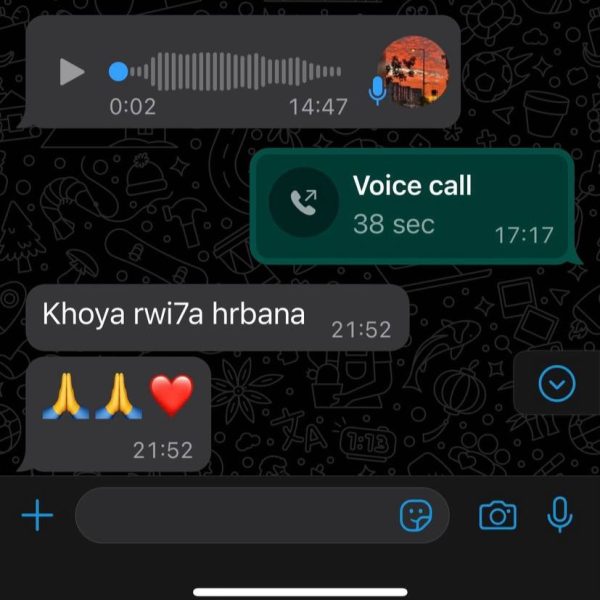Jump to latest messages with down chevron
This screenshot has width=600, height=600.
556,383
